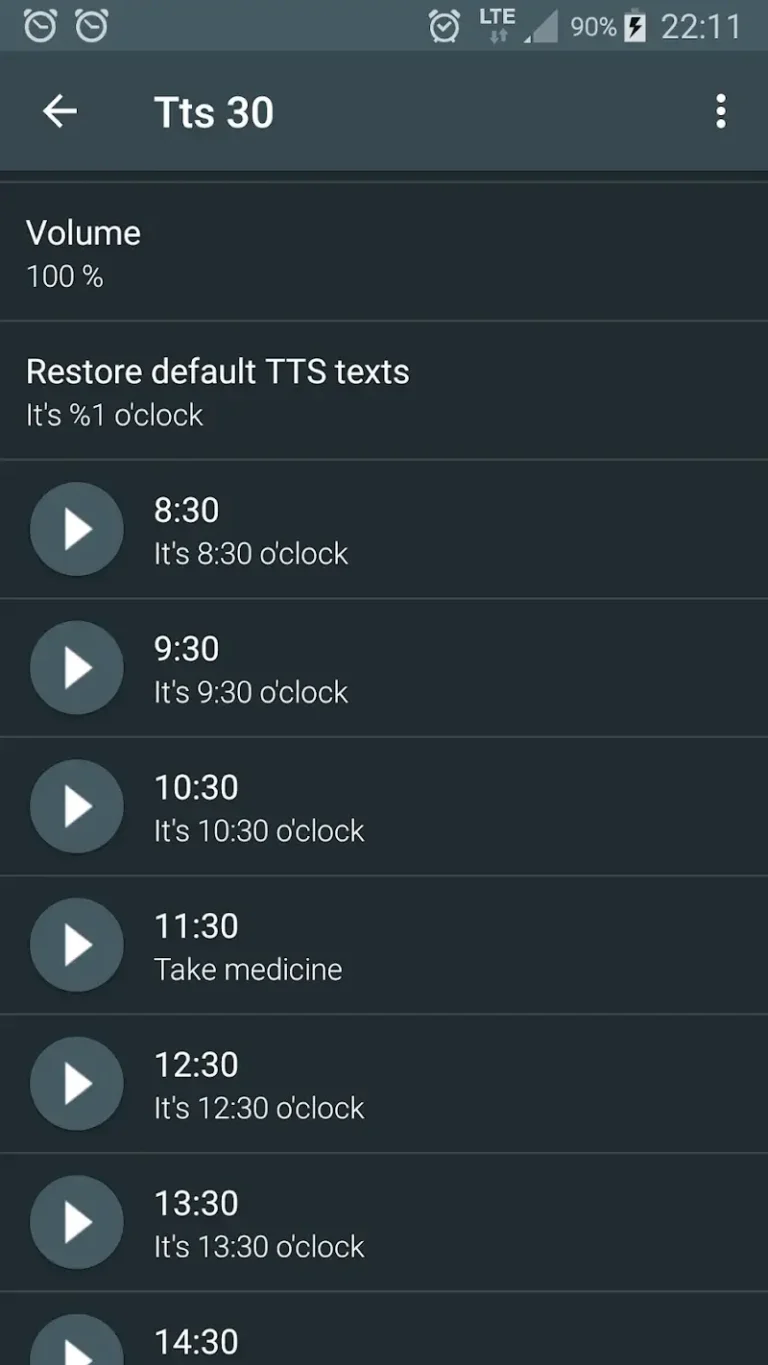Tap the 'It's %1 o'clock' template text
768x1365 pixels.
[x=114, y=414]
